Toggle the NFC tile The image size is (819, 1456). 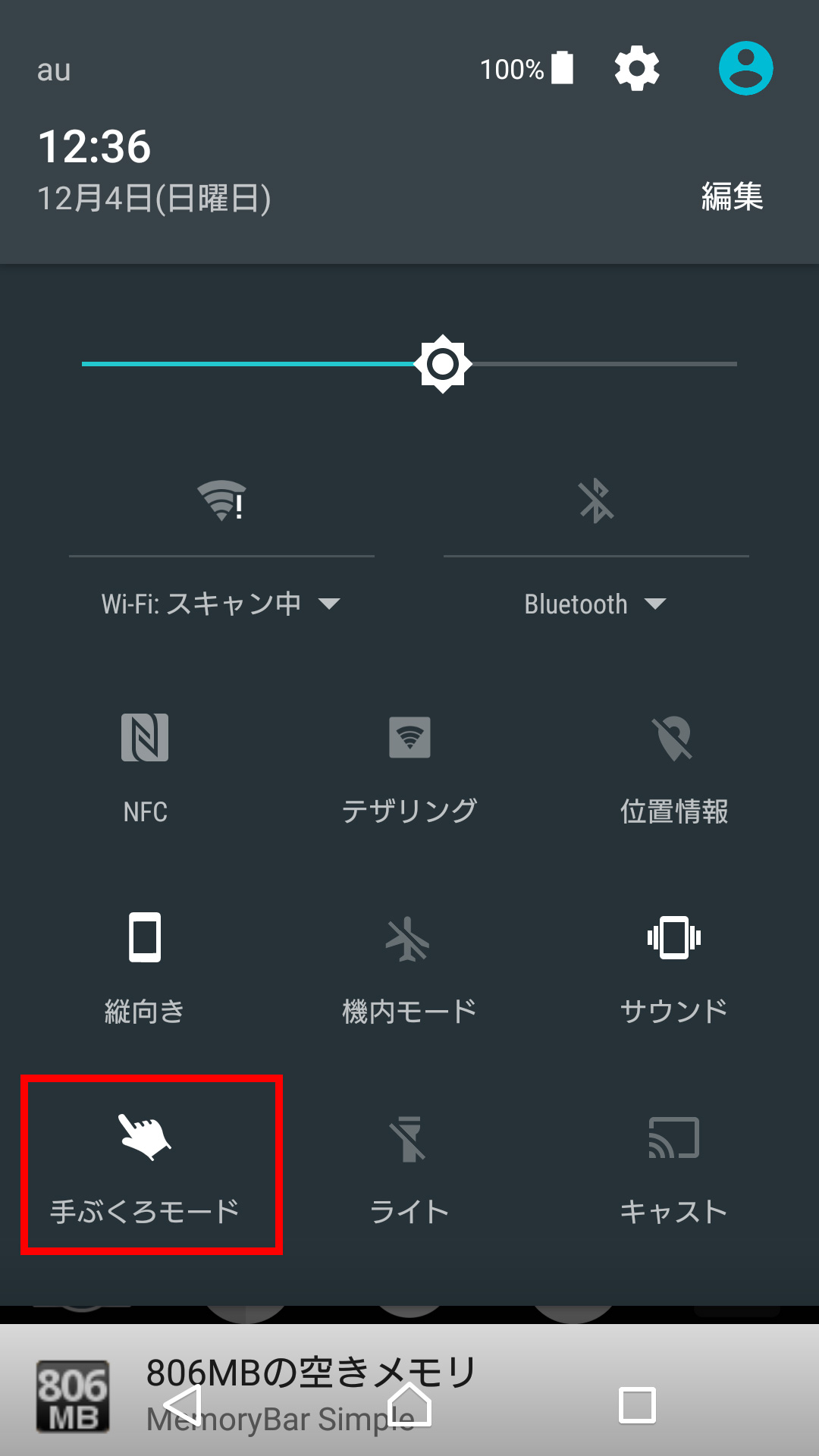click(x=145, y=766)
